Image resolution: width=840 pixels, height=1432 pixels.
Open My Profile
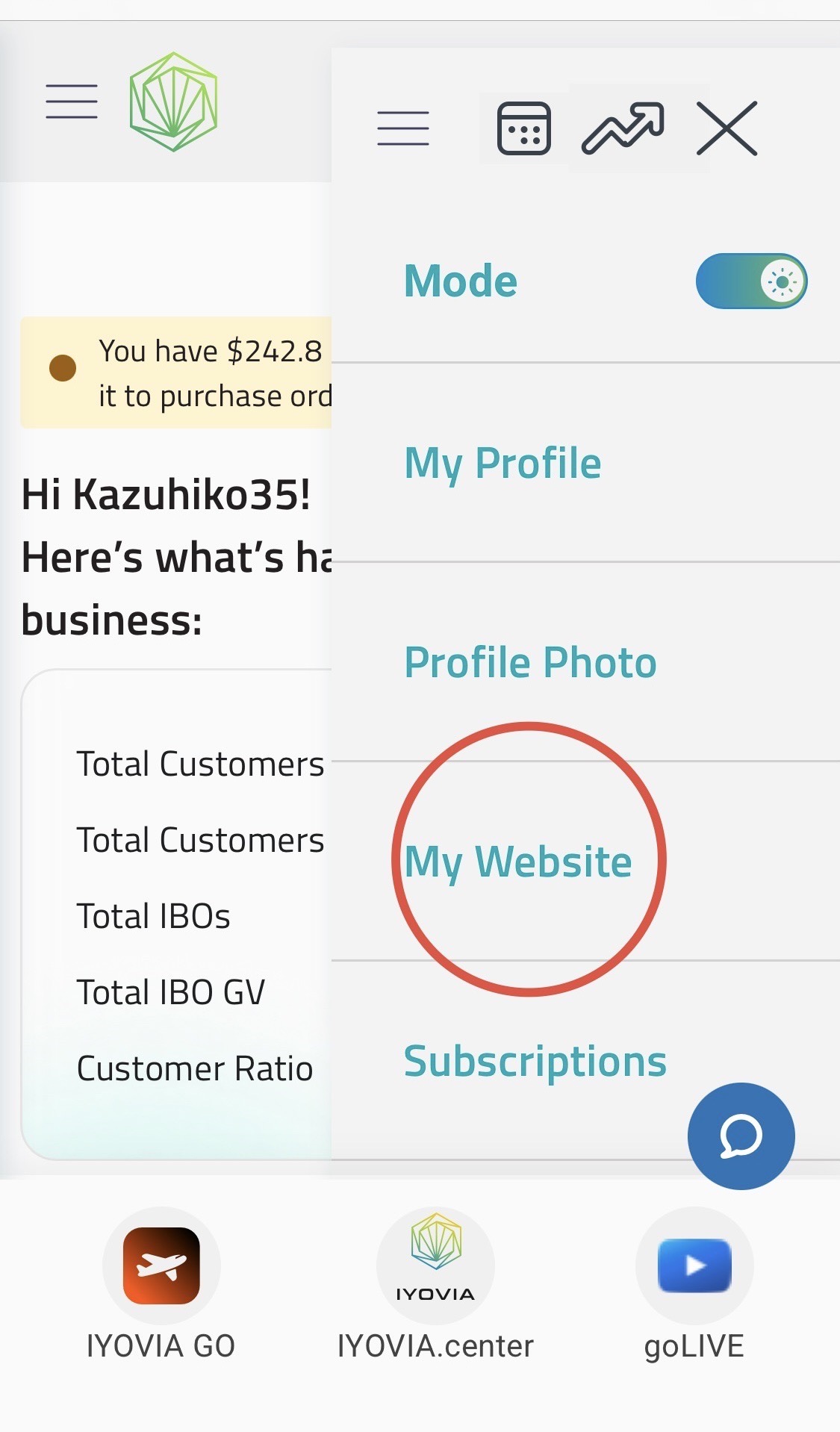point(503,463)
